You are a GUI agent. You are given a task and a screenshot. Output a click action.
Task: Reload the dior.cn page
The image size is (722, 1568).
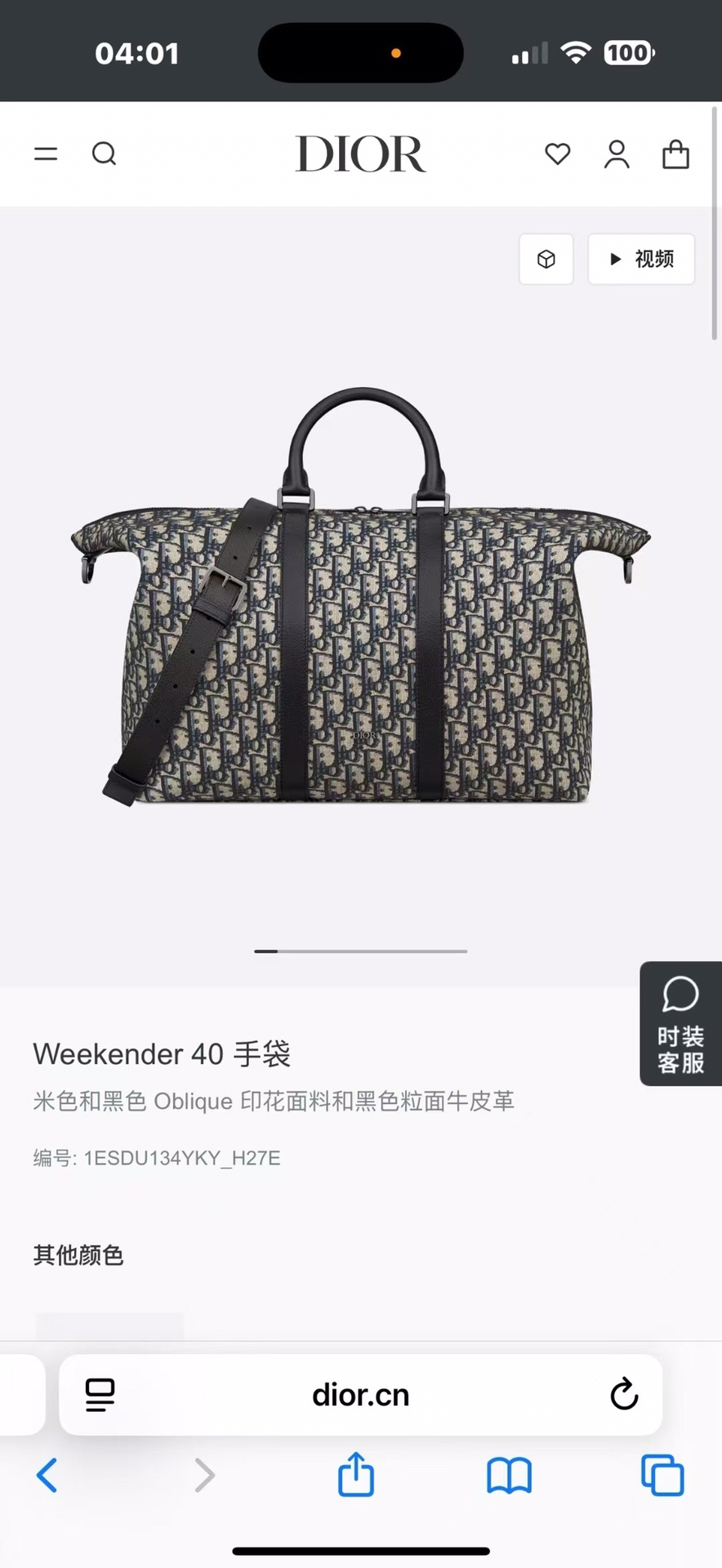[x=624, y=1395]
